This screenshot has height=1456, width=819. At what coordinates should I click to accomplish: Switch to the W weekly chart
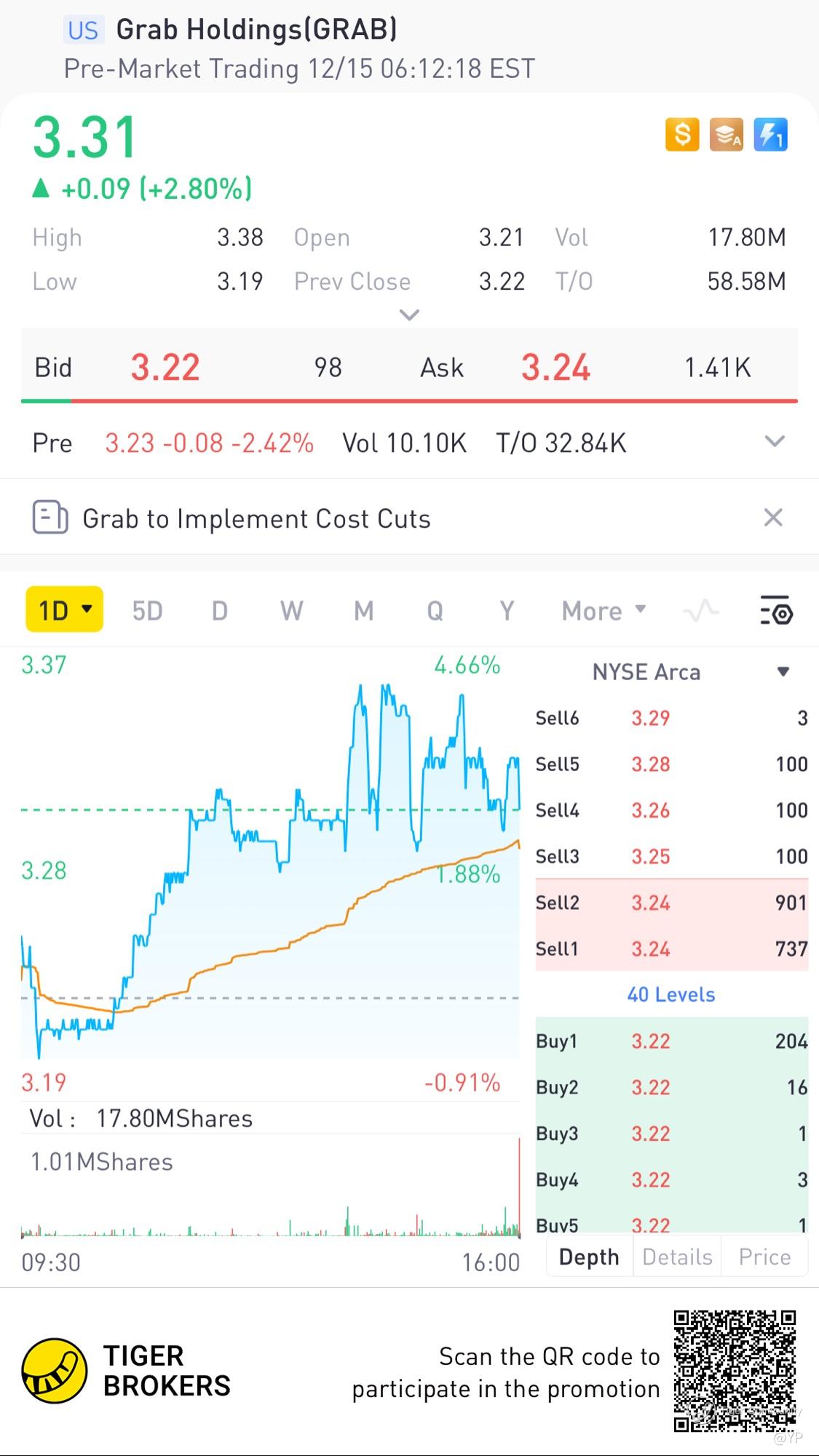(x=291, y=611)
